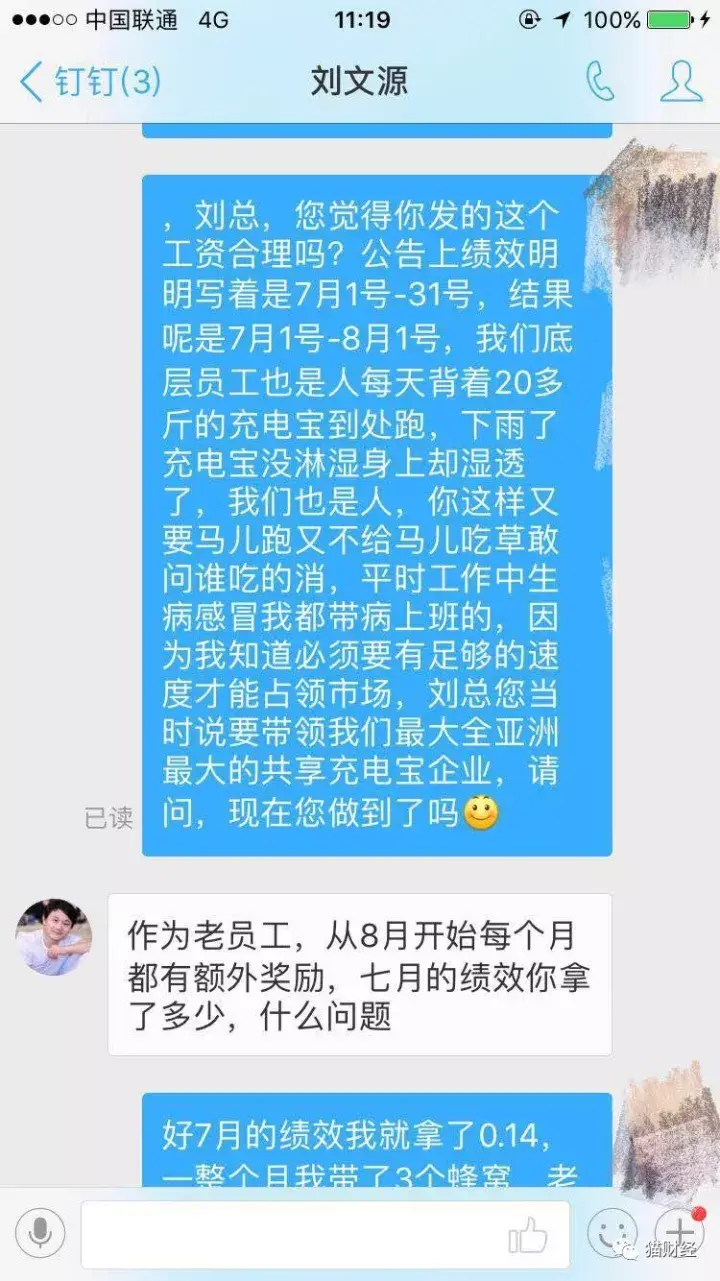Go back to the 钉钉 message list
The height and width of the screenshot is (1281, 720).
click(x=90, y=81)
